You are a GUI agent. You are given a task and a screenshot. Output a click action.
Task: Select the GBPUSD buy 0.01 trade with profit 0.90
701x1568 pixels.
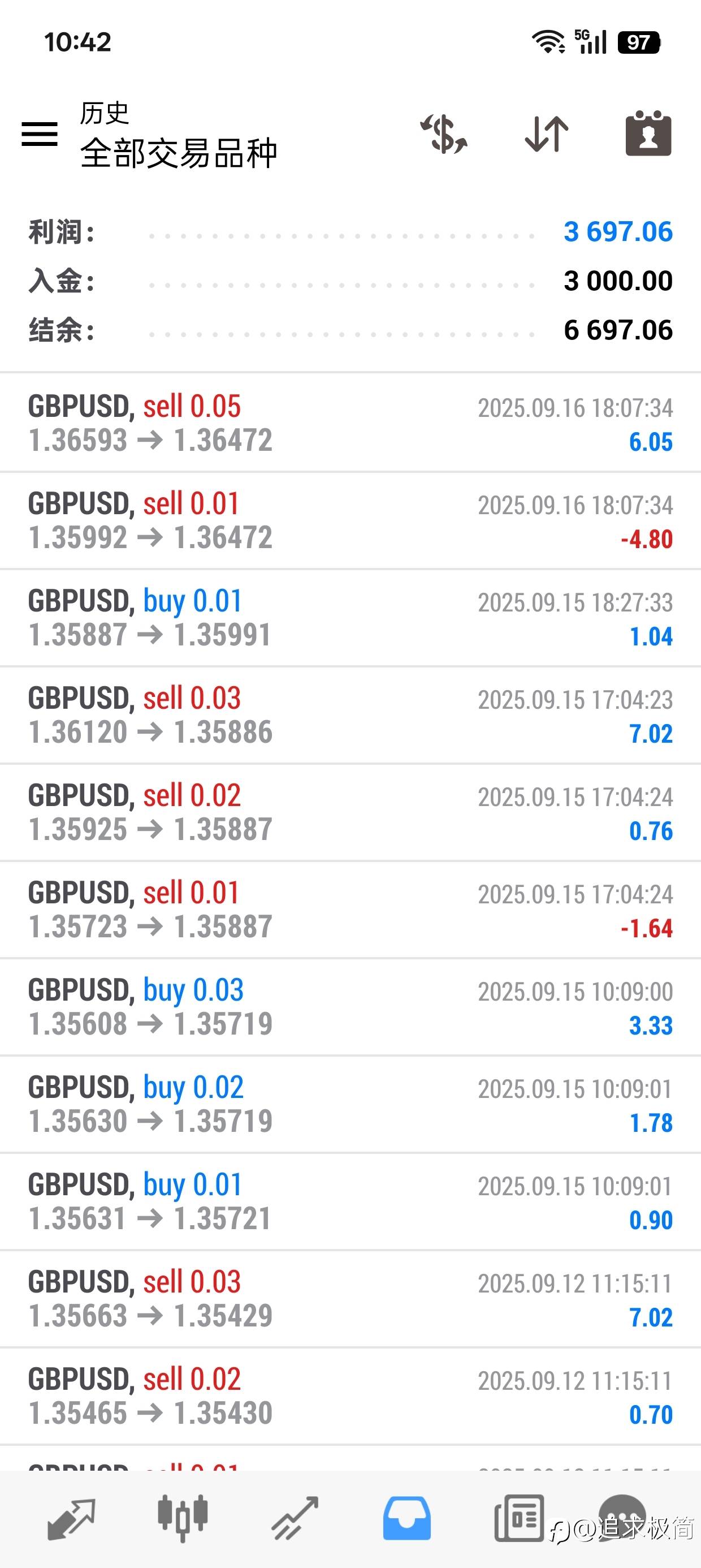pos(350,1202)
